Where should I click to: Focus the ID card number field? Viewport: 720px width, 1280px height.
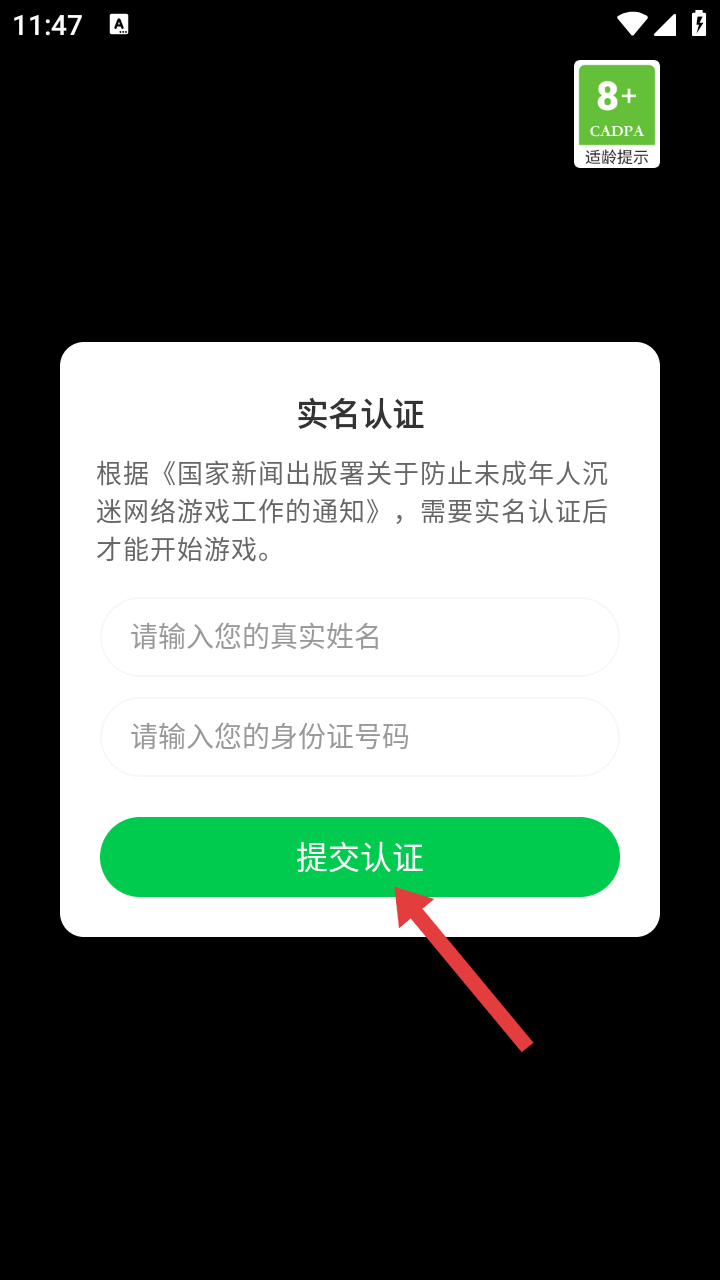coord(360,737)
